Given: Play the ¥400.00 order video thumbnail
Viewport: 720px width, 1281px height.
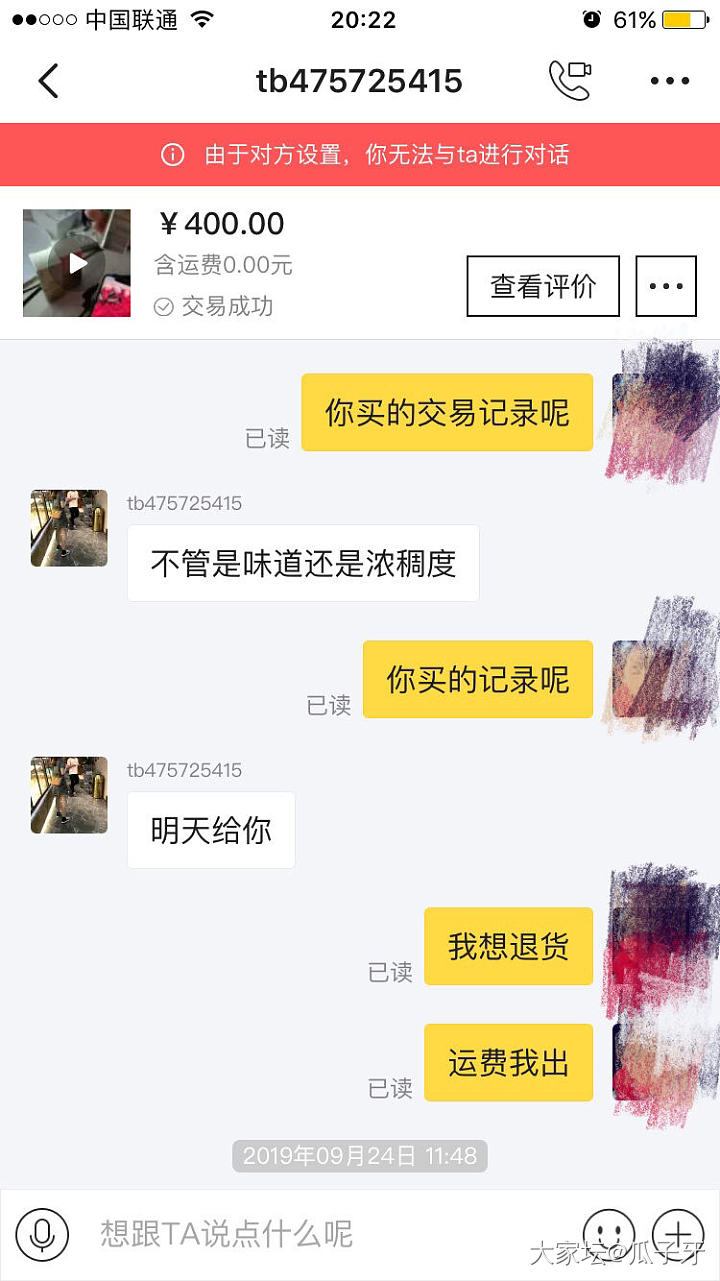Looking at the screenshot, I should click(x=77, y=263).
